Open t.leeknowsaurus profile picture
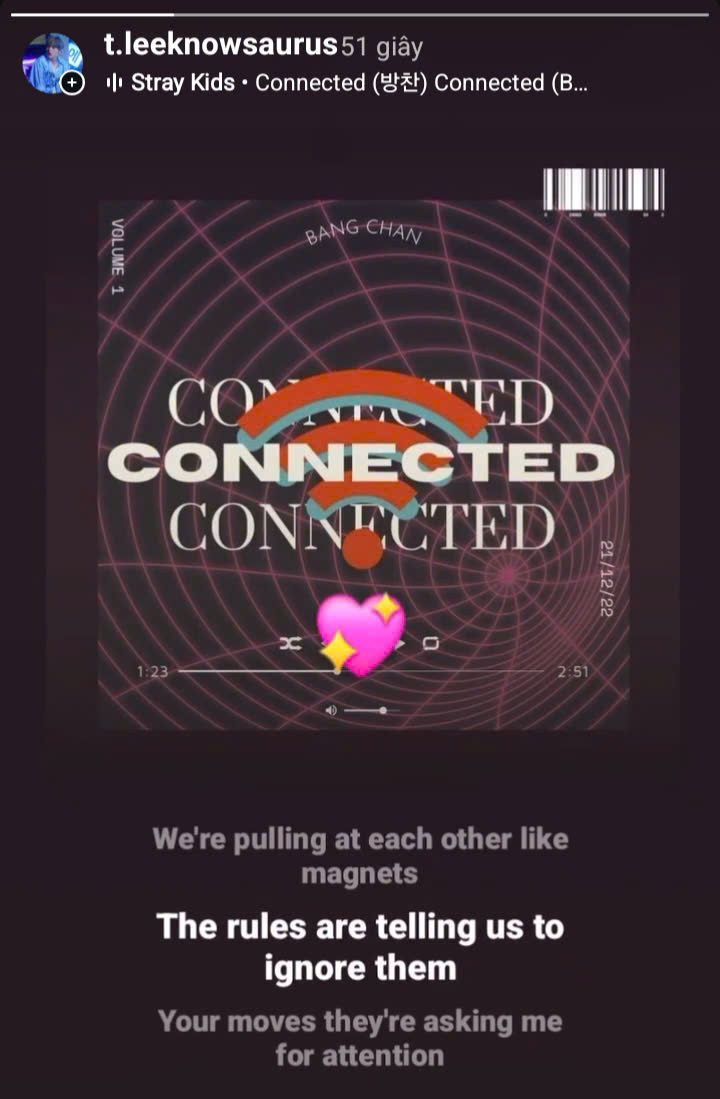The height and width of the screenshot is (1099, 720). click(51, 63)
